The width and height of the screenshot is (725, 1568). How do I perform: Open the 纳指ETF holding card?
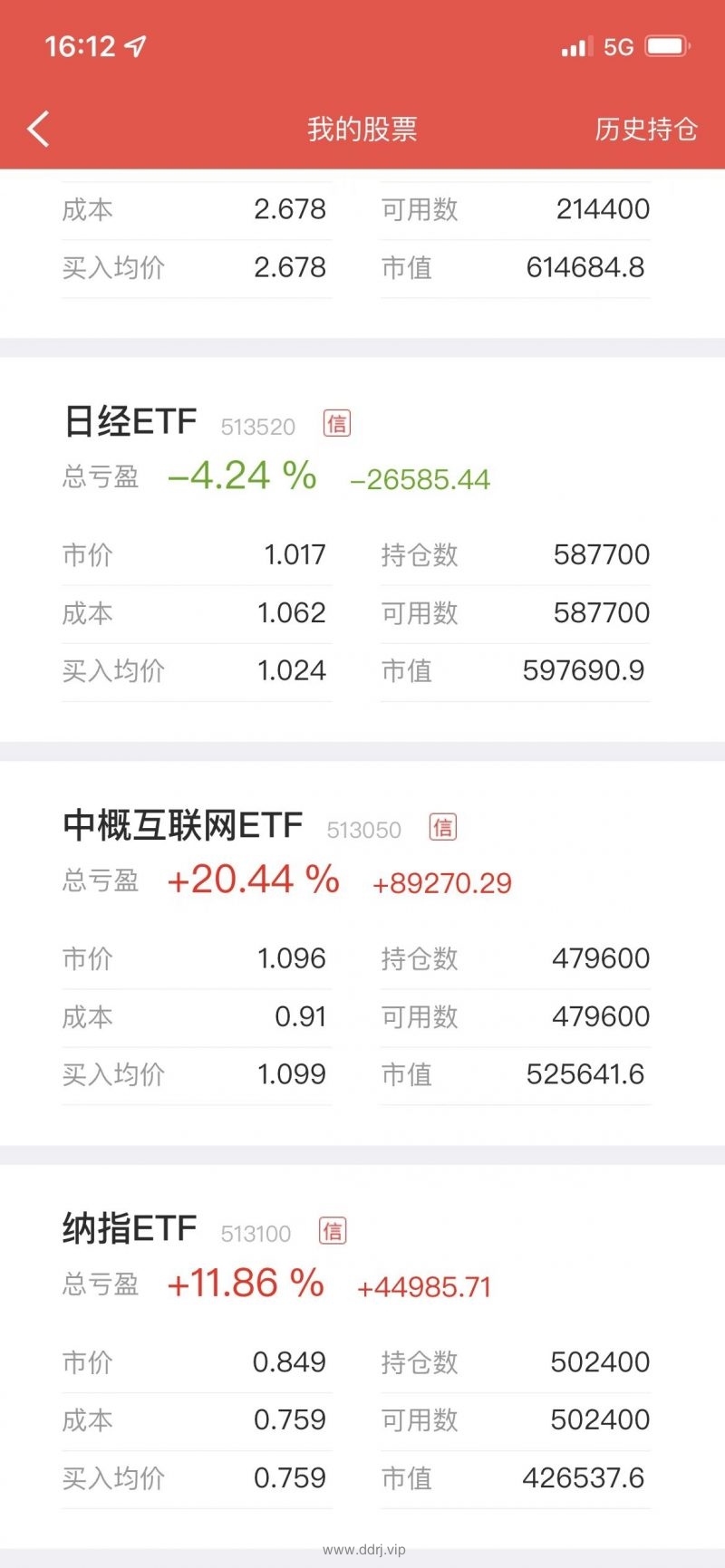point(362,1358)
